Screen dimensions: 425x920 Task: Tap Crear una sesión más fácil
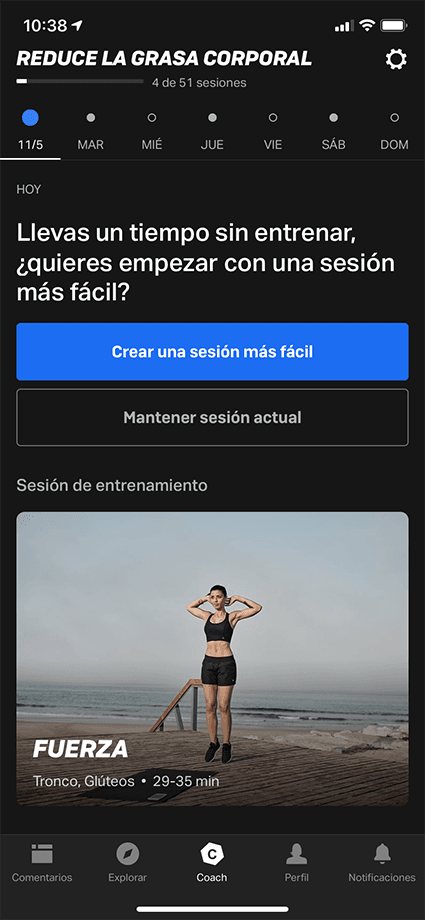click(x=212, y=352)
